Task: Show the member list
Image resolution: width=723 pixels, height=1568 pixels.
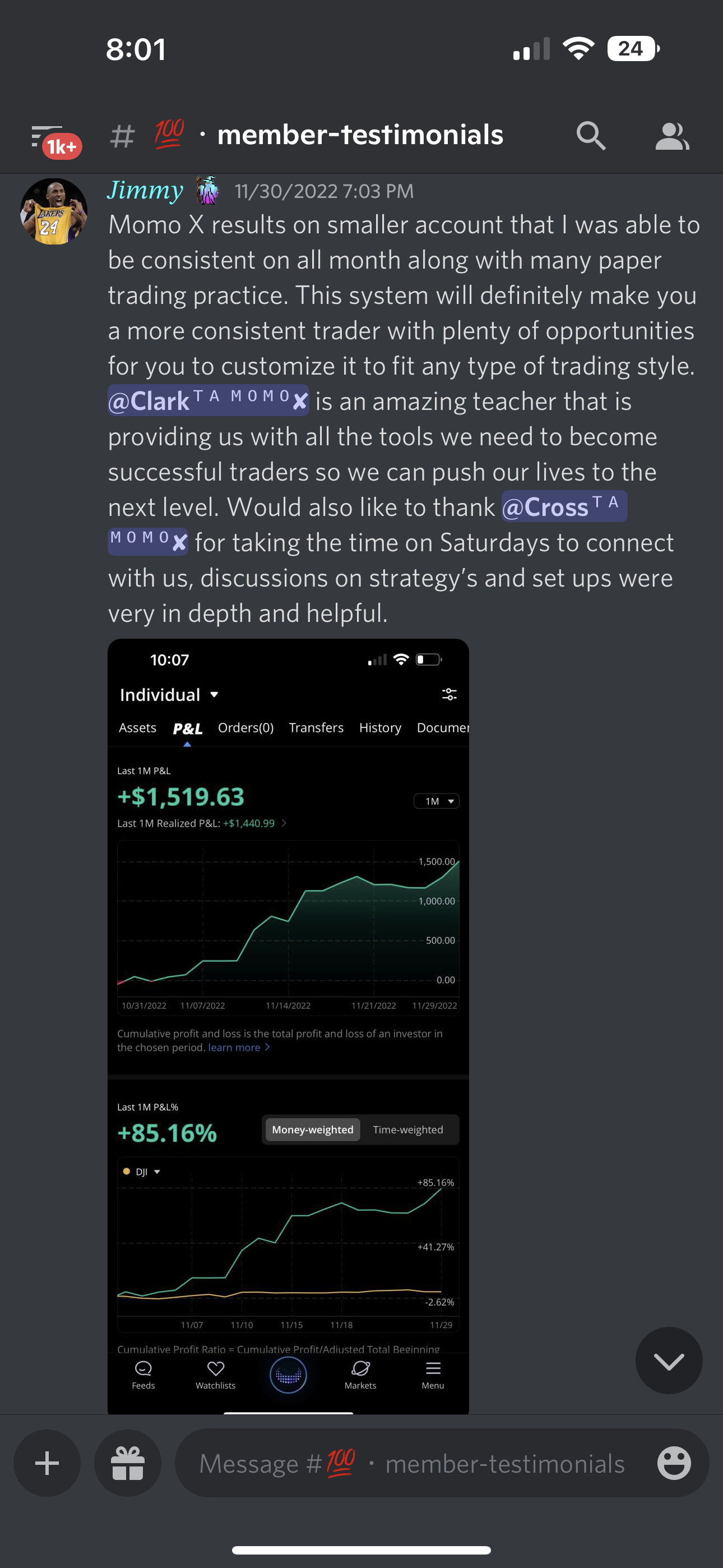Action: point(671,136)
